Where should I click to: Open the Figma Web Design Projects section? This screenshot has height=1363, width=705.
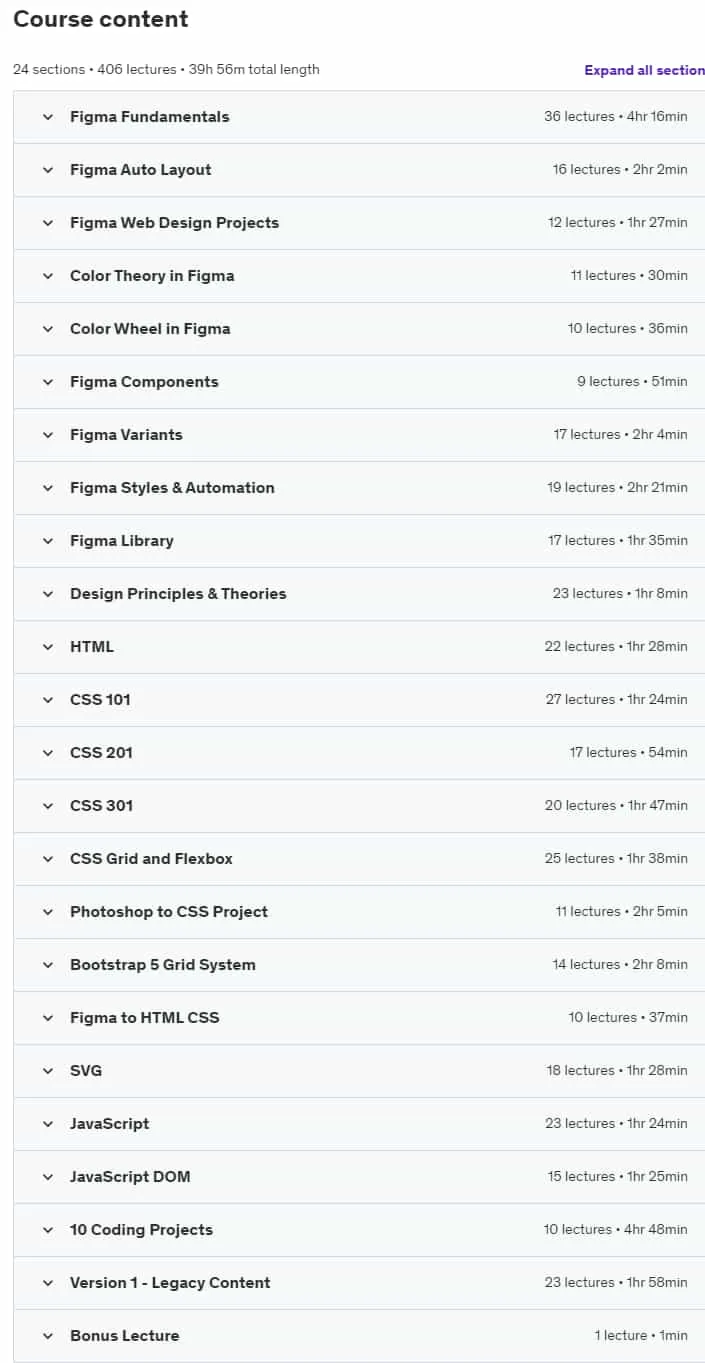[x=359, y=223]
